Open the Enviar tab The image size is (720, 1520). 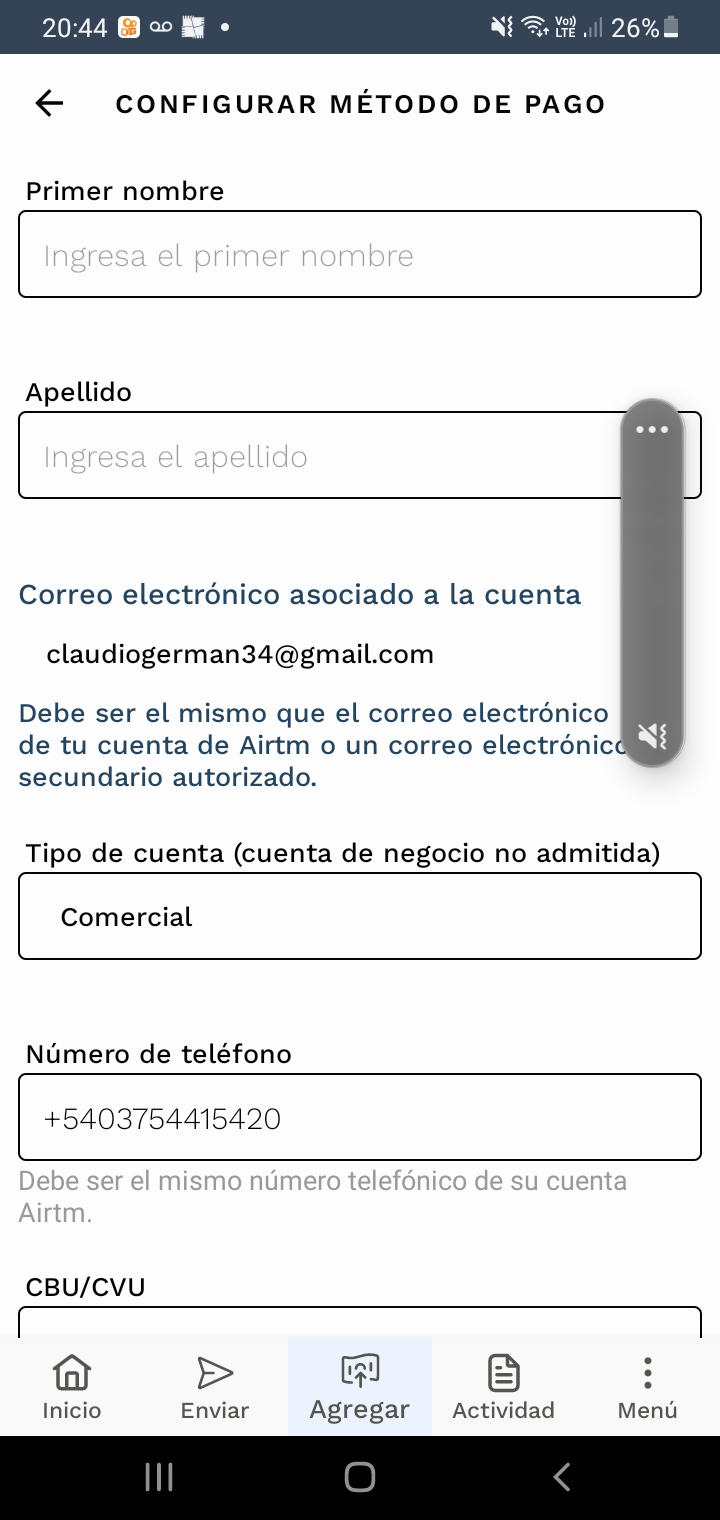click(x=215, y=1387)
